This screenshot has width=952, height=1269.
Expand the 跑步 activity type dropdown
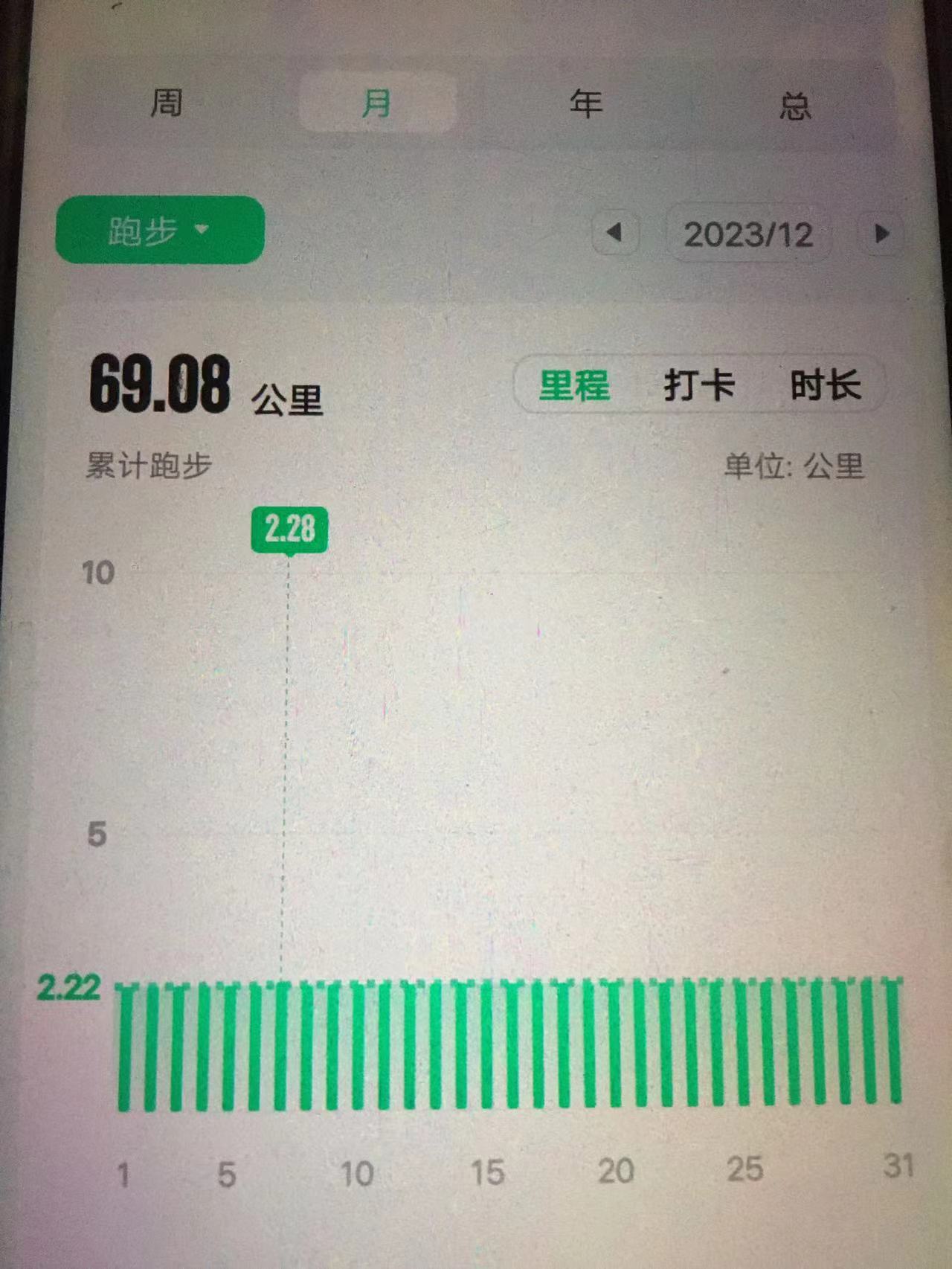[x=159, y=230]
